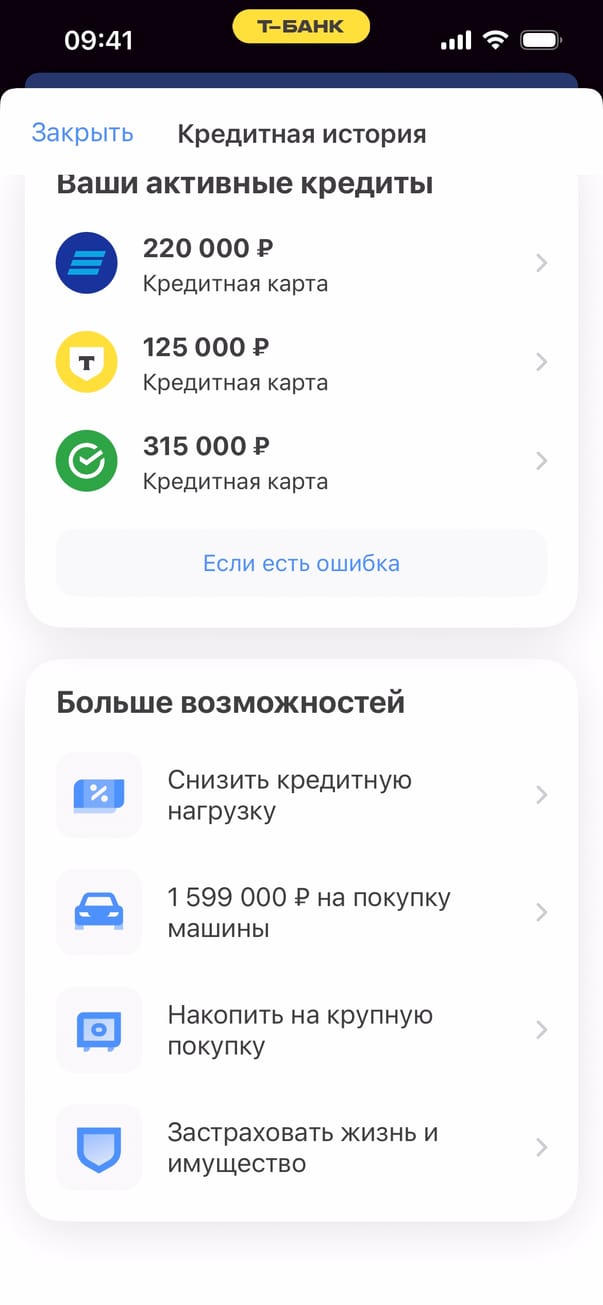
Task: Open the 220 000 ₽ credit card
Action: point(300,263)
